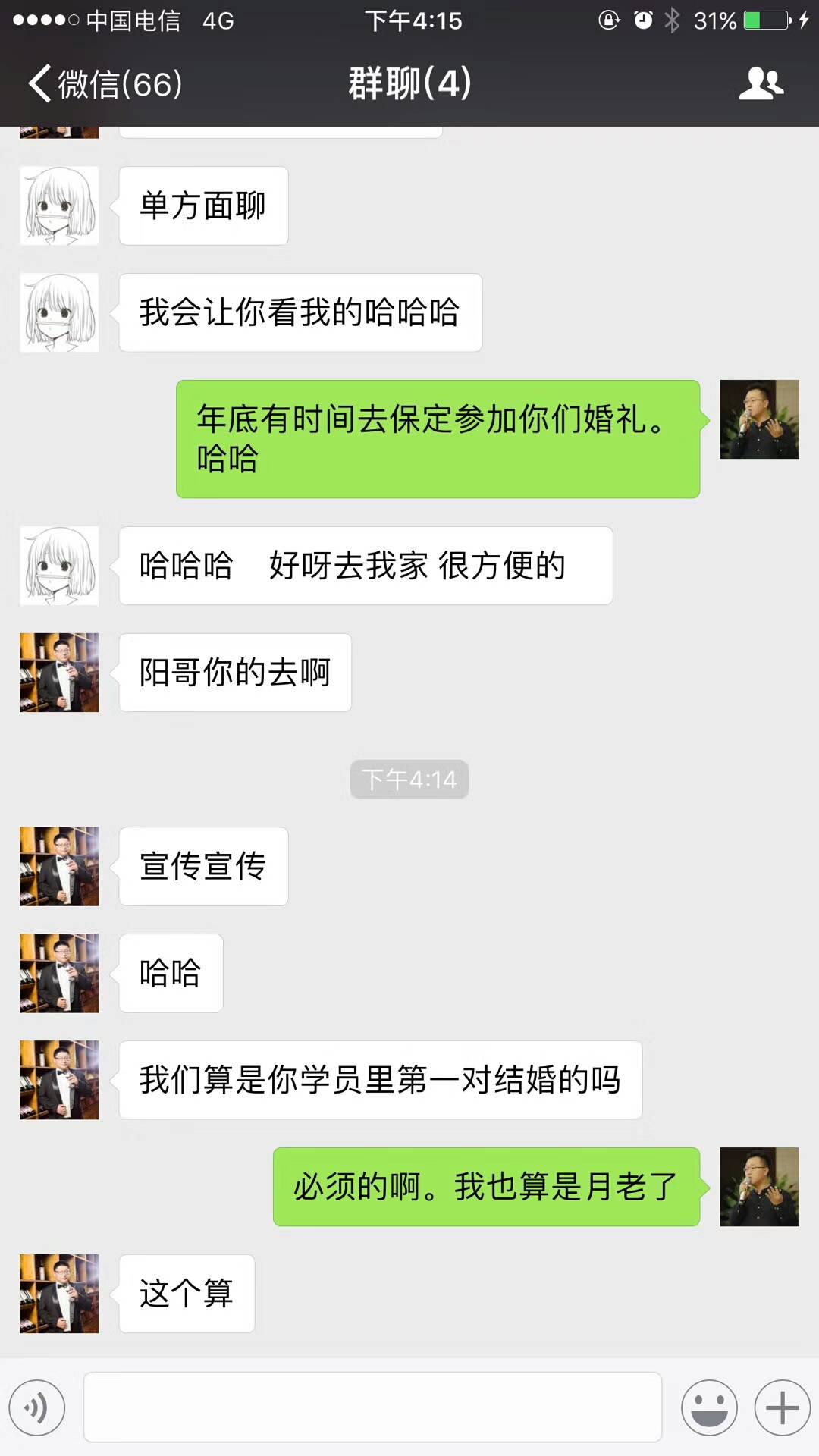Viewport: 819px width, 1456px height.
Task: Go back to the 微信 chat list
Action: click(105, 83)
